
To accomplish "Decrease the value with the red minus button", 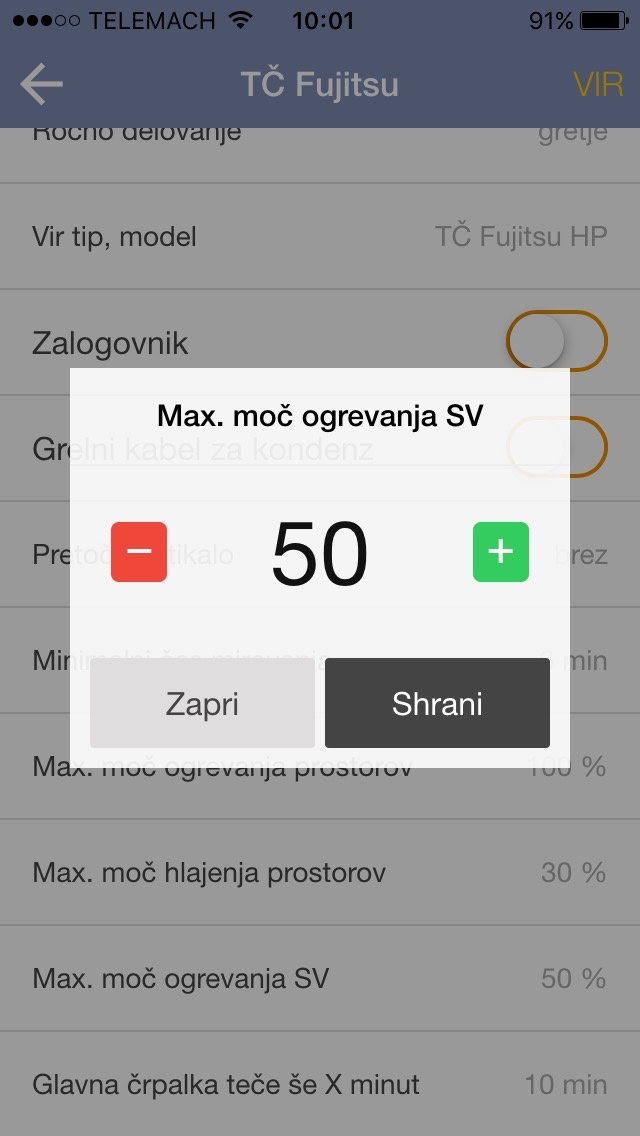I will click(138, 552).
